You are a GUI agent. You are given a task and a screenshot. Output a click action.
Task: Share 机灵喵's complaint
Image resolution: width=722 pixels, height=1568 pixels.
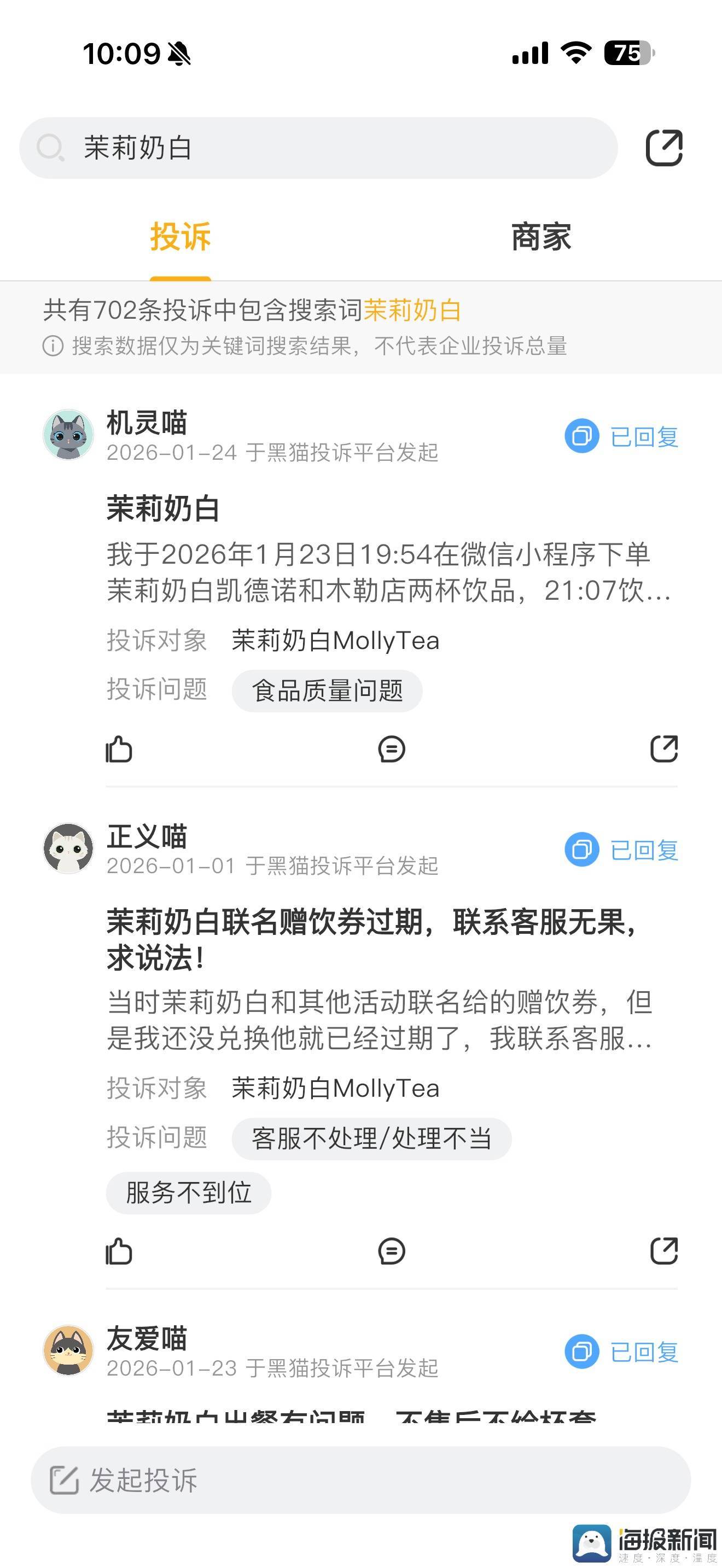click(663, 750)
